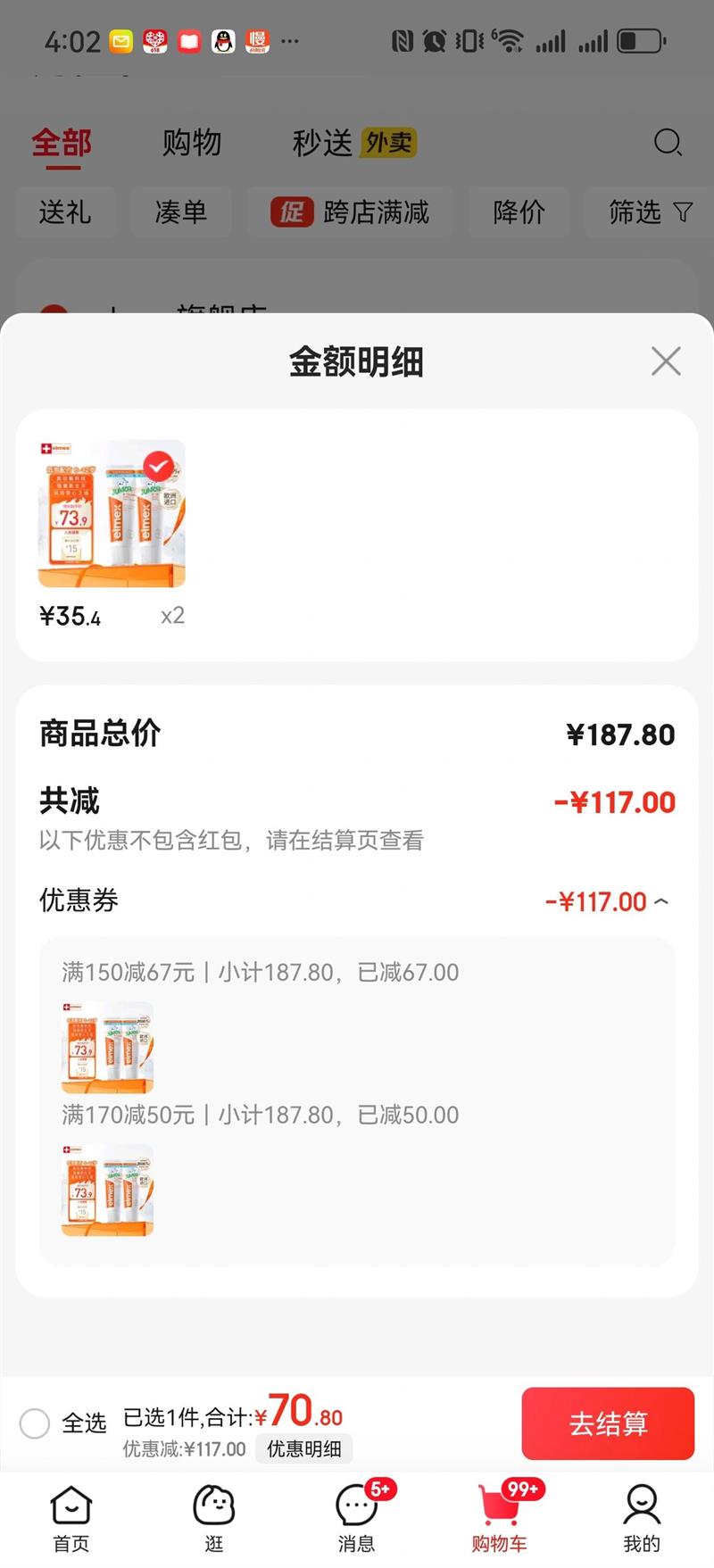714x1568 pixels.
Task: Open 优惠明细 discount breakdown
Action: [303, 1449]
